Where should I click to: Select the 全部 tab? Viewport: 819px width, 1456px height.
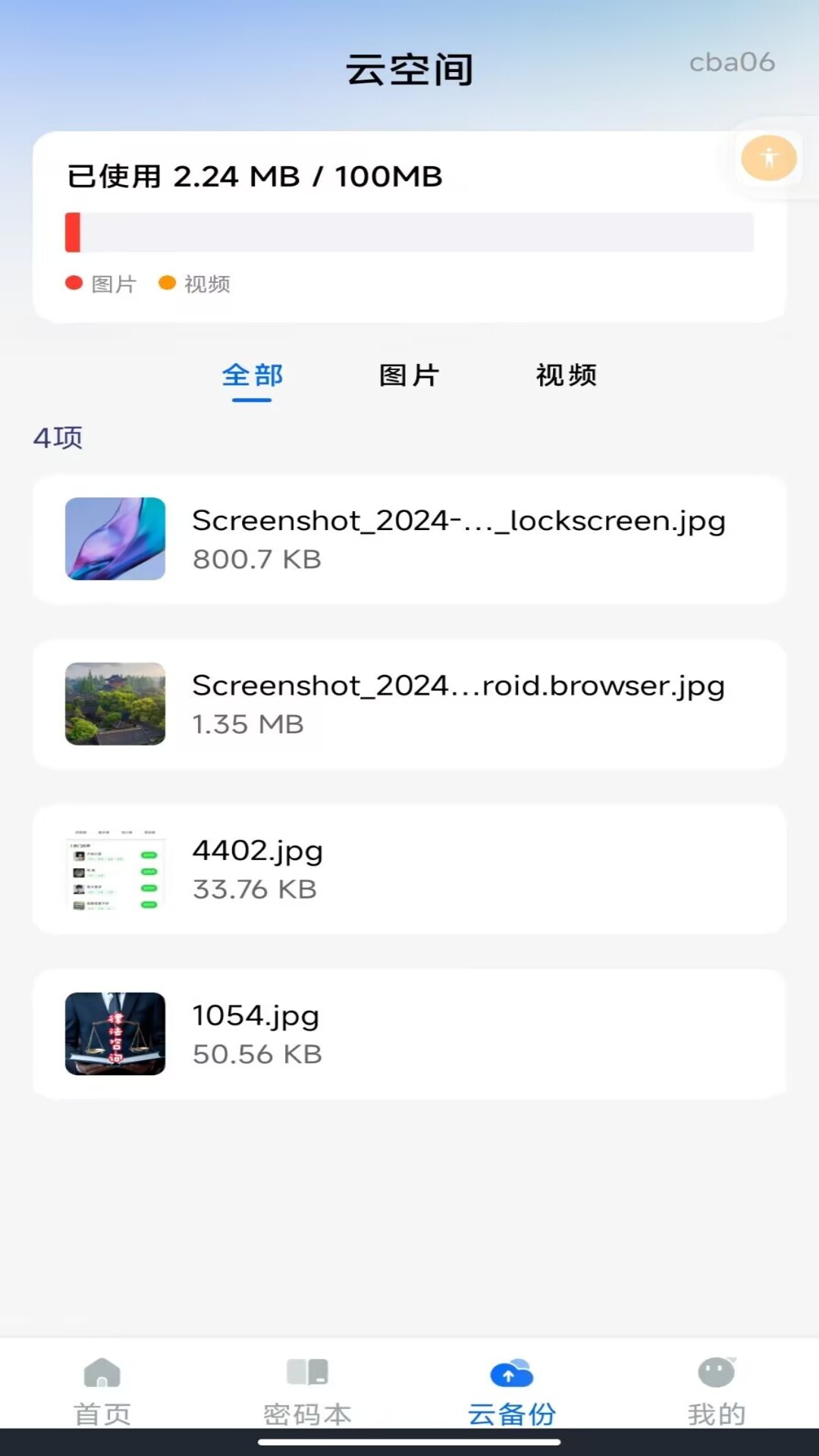click(253, 376)
